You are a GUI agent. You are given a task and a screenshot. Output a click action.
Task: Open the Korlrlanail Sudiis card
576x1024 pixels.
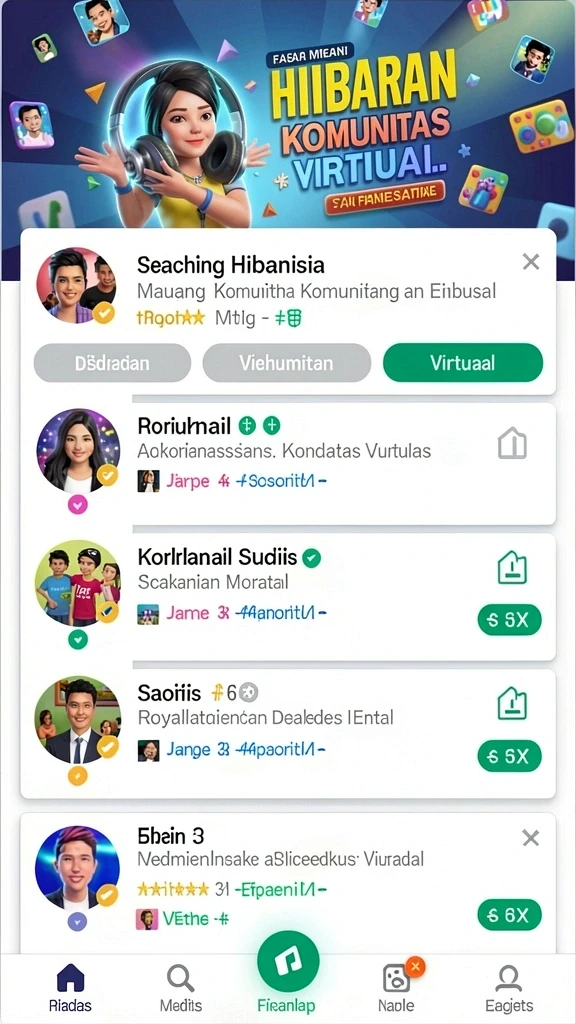288,597
